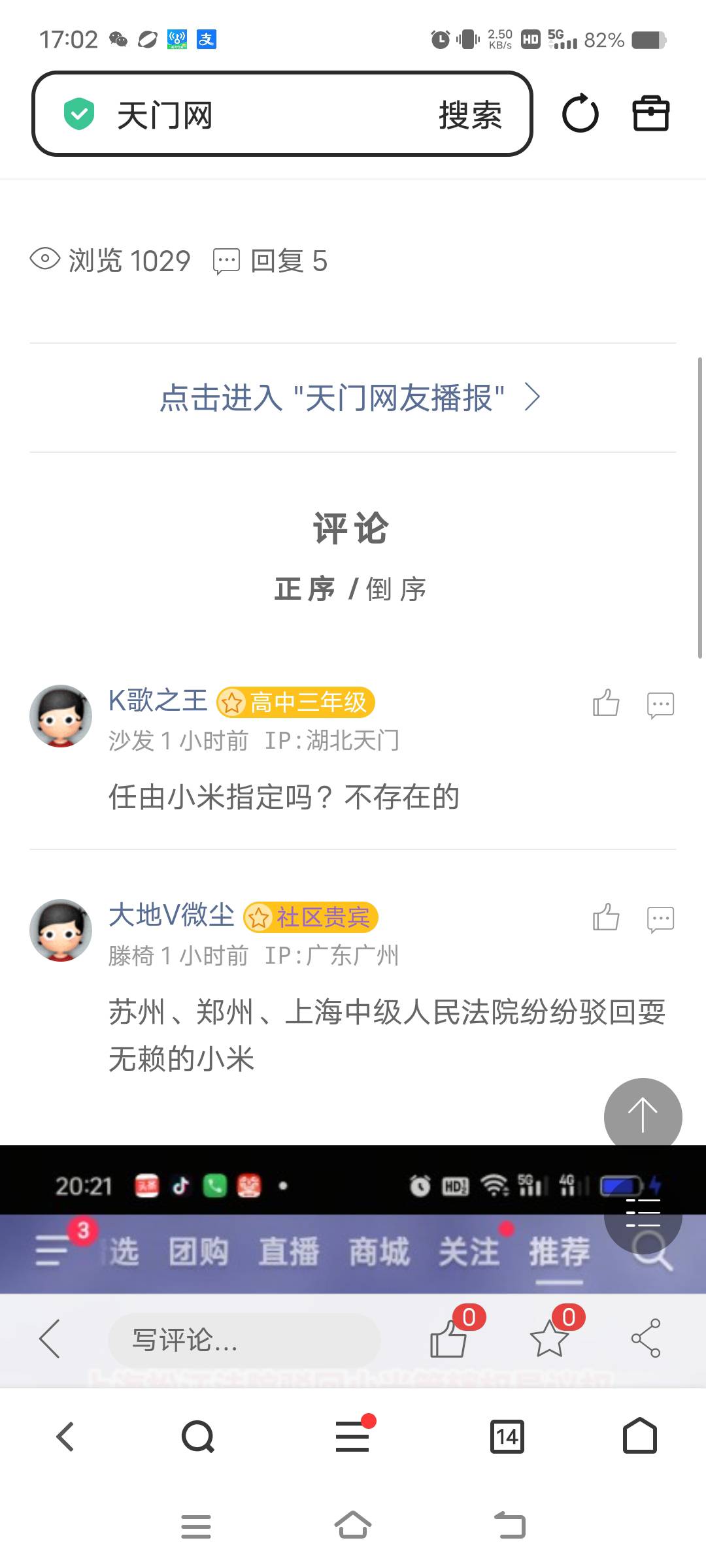Screen dimensions: 706x1568
Task: Reply to 大地V微尘's comment
Action: pyautogui.click(x=660, y=919)
